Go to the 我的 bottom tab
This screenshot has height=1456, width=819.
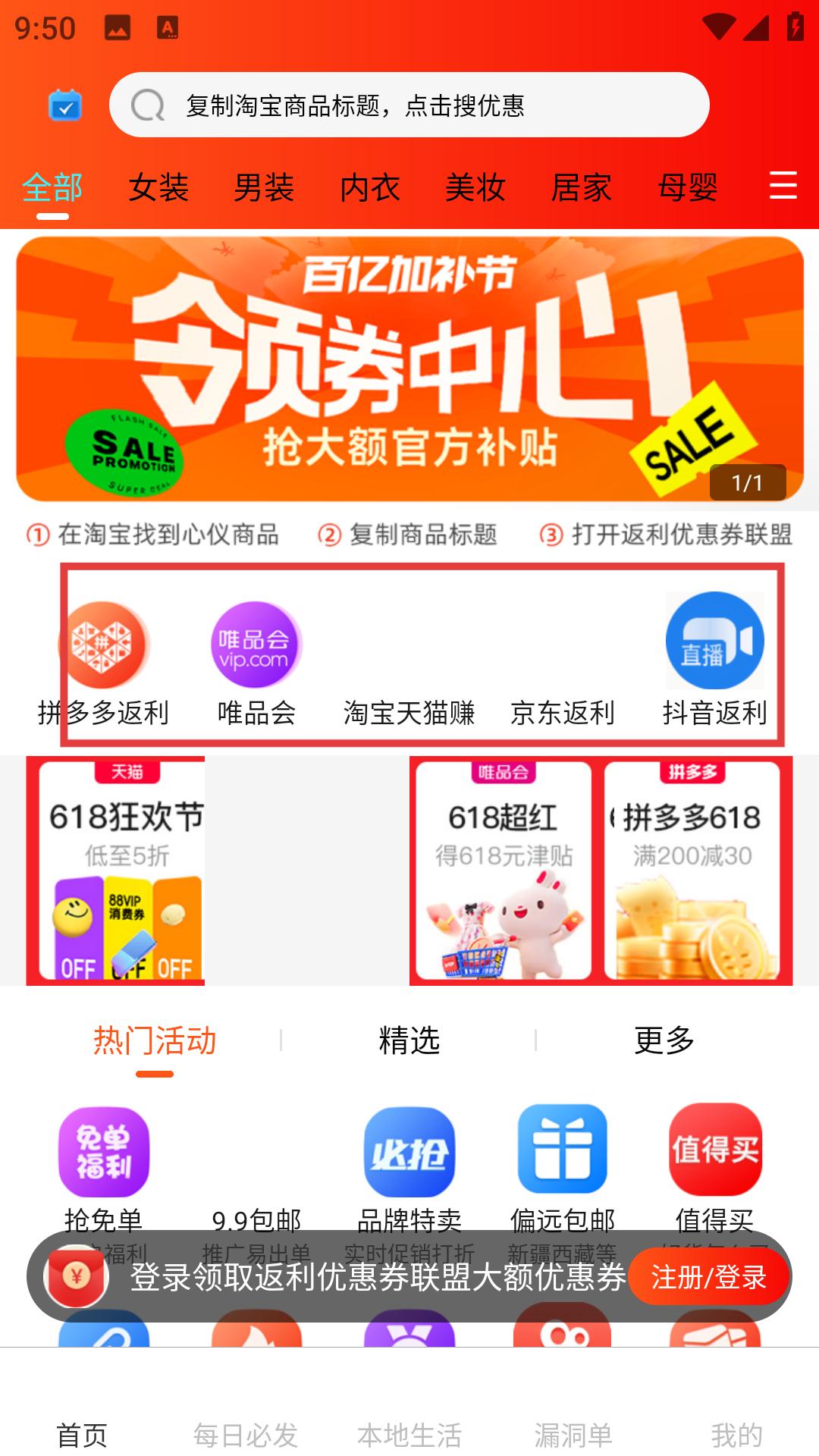click(x=736, y=1435)
